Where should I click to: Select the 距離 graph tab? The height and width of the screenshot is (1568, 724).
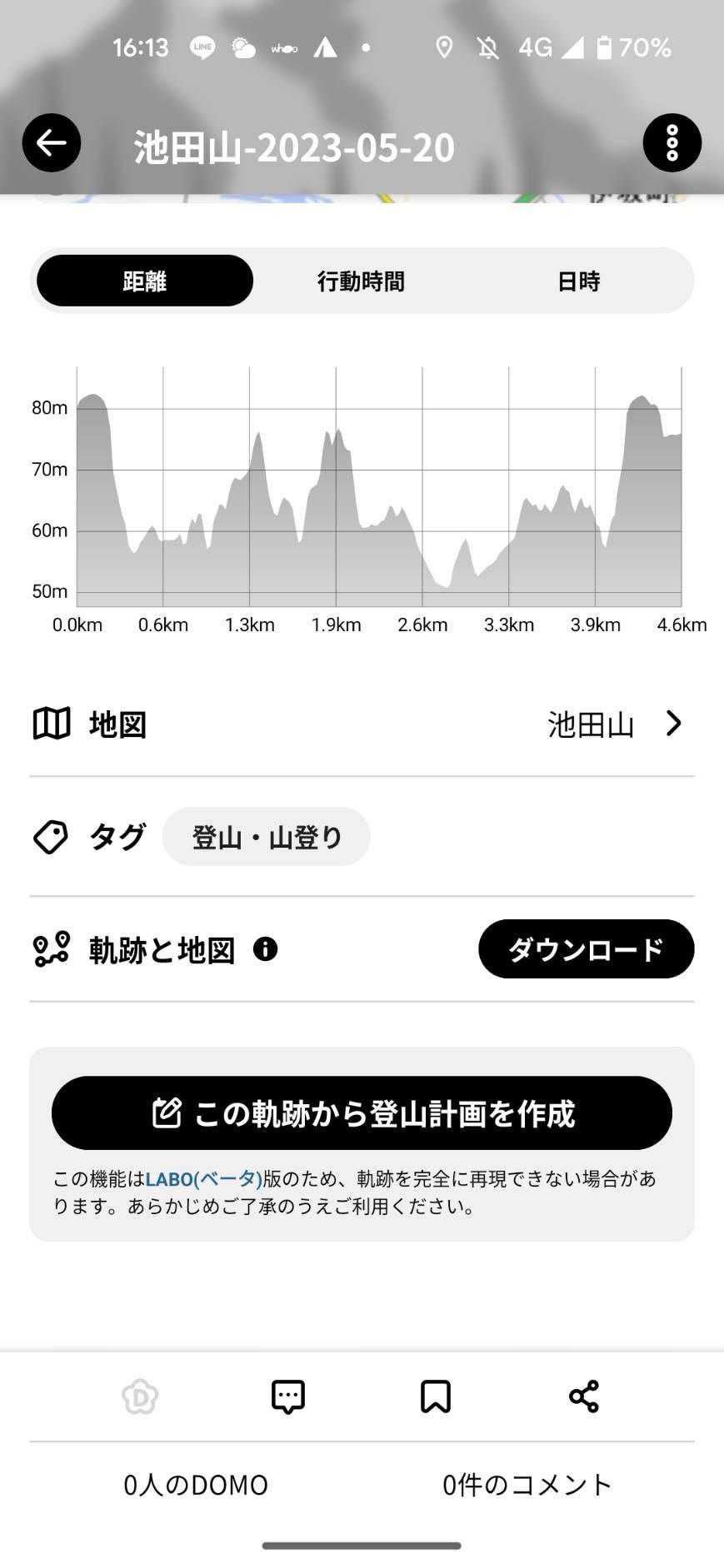point(145,281)
